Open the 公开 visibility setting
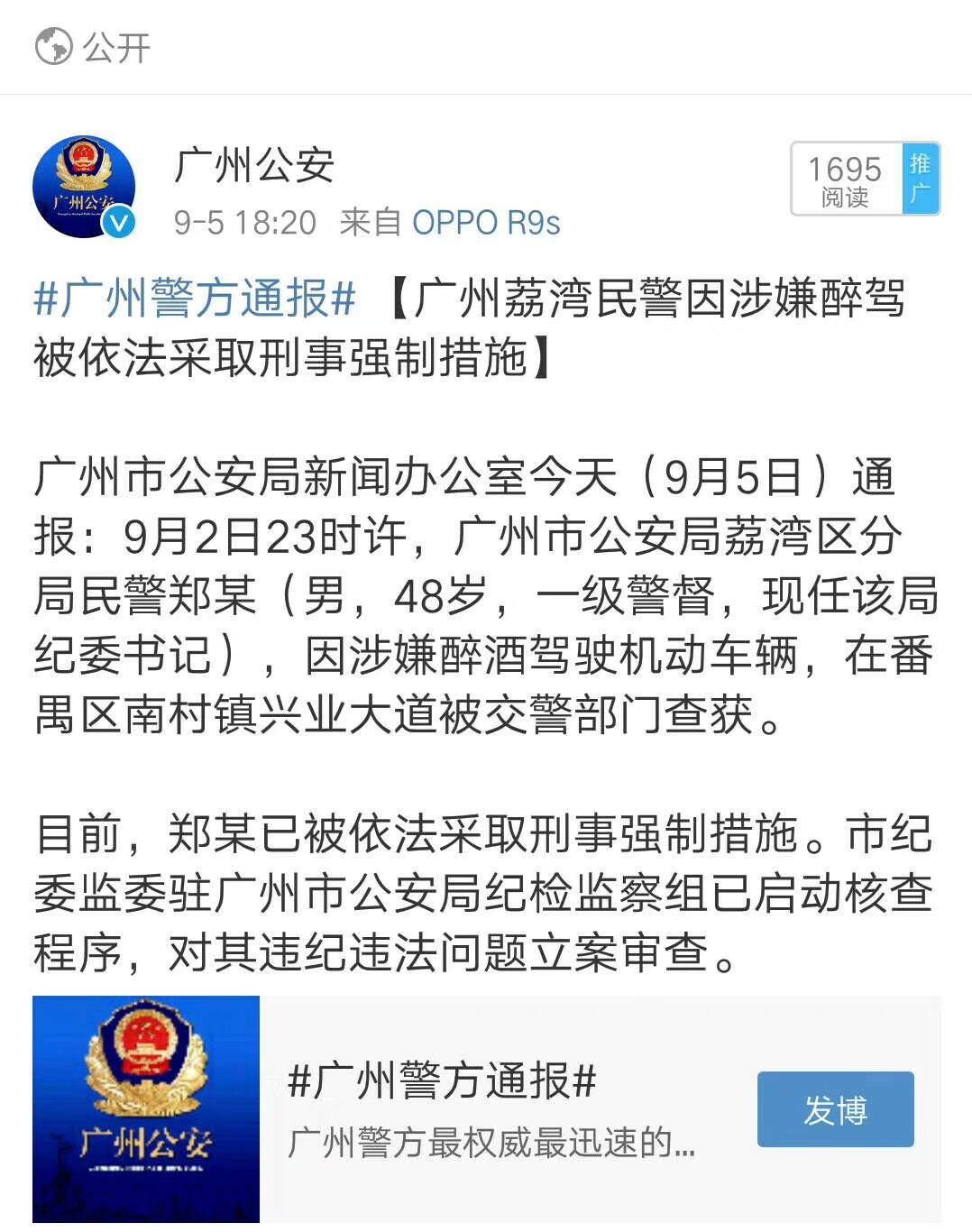This screenshot has width=972, height=1232. pos(94,47)
